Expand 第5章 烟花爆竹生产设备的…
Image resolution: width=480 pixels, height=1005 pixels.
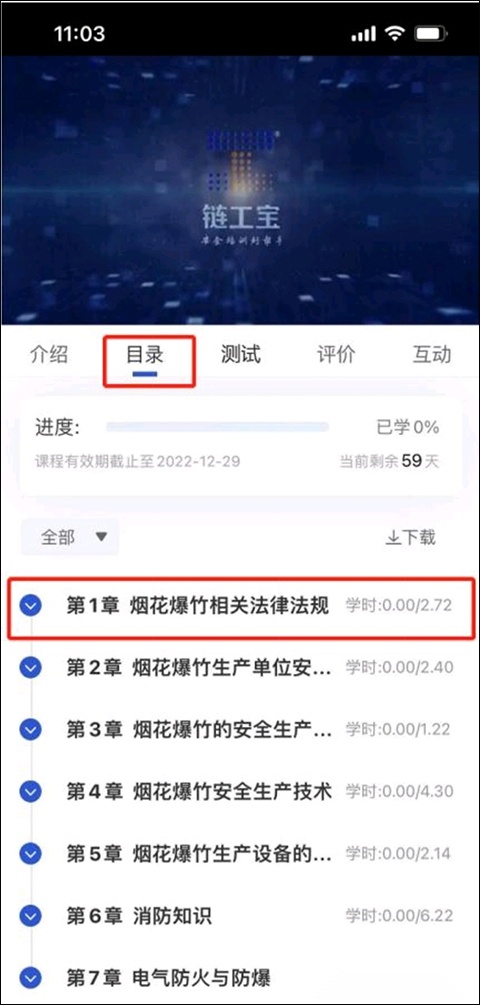pyautogui.click(x=240, y=854)
